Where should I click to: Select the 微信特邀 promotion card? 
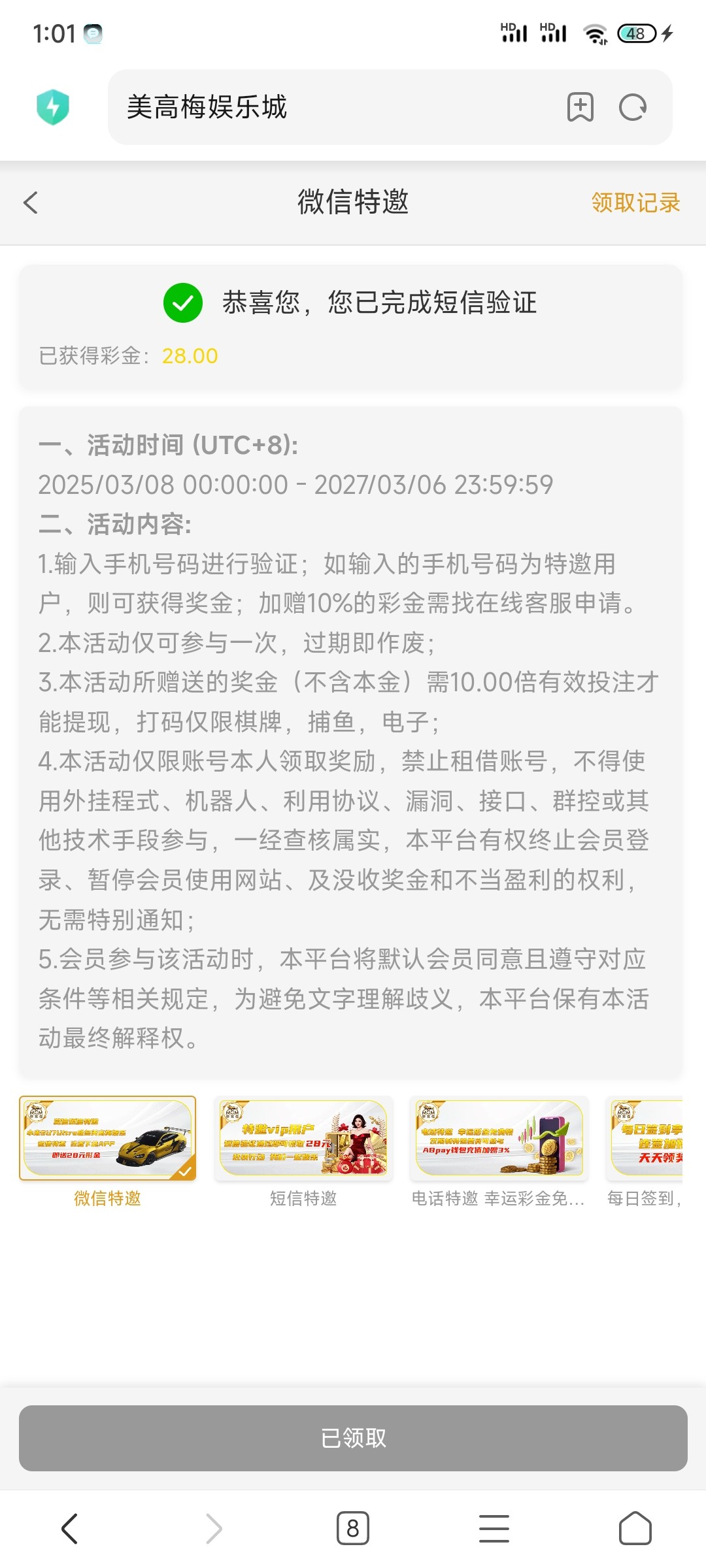click(x=108, y=1151)
